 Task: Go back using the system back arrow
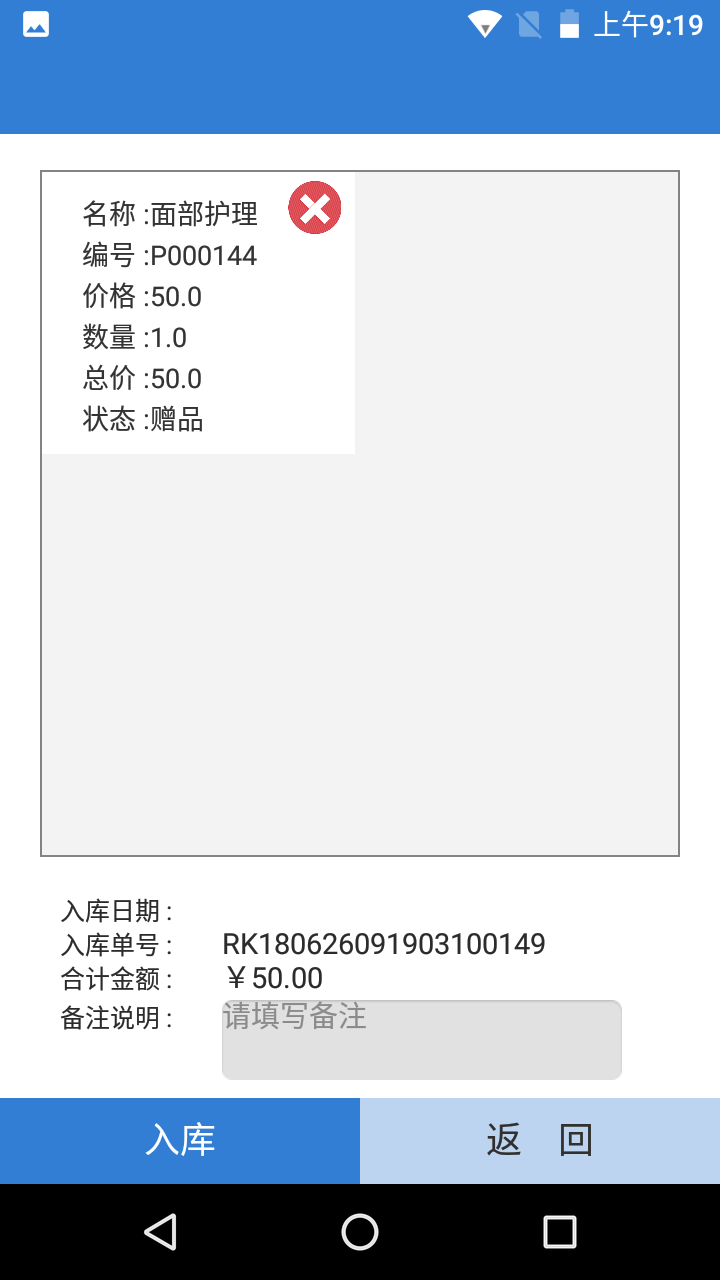(160, 1232)
